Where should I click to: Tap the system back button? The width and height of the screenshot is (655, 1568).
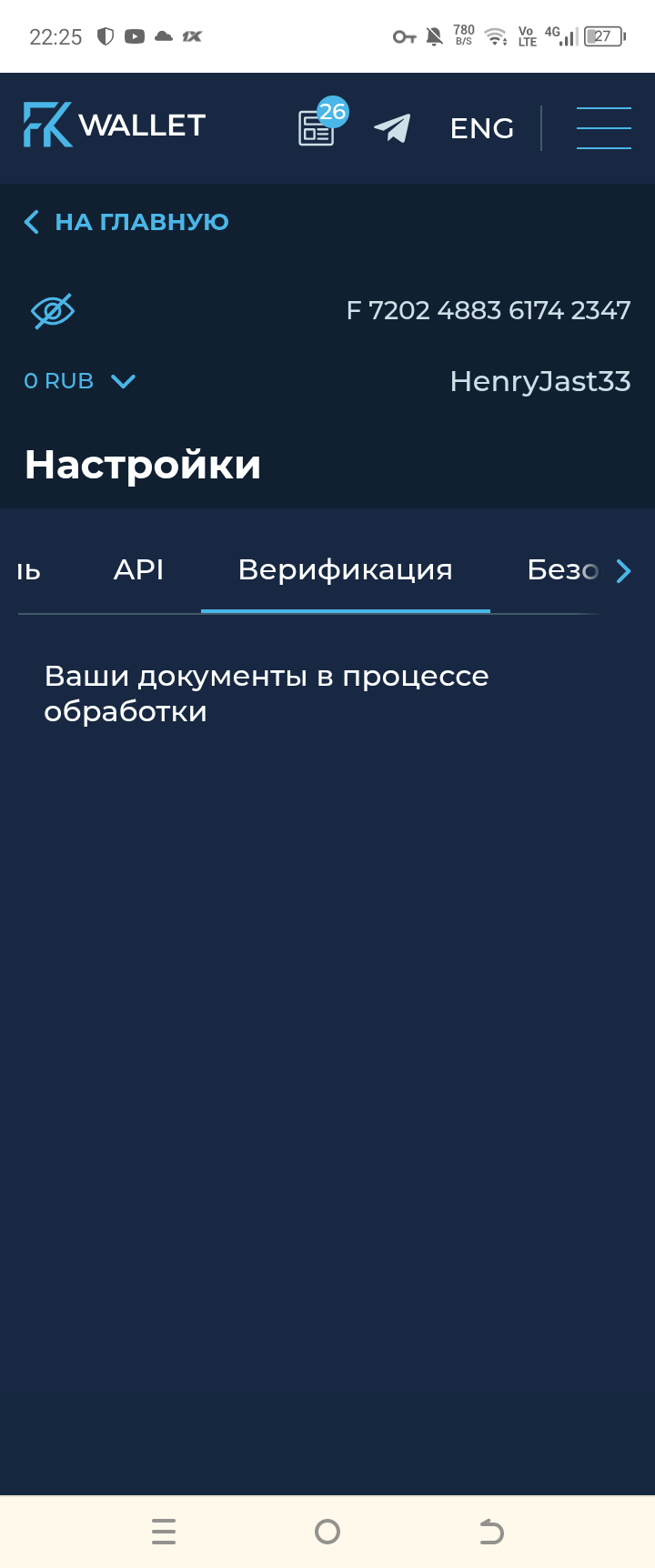coord(491,1533)
